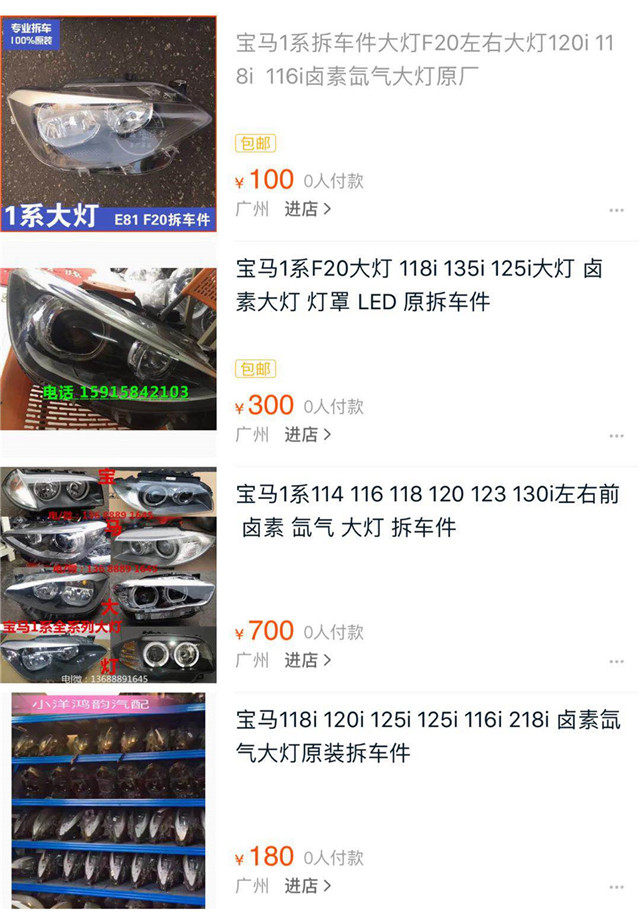Enter the shop of the ¥300 item

307,434
